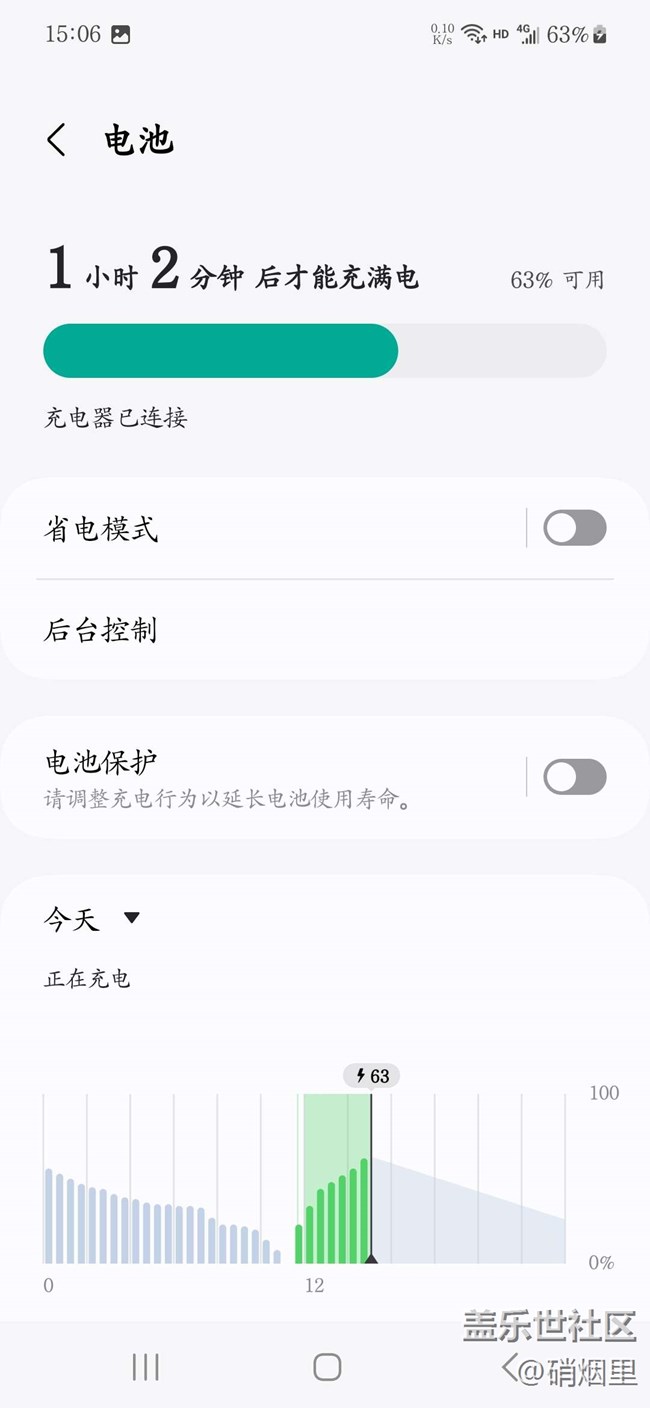The width and height of the screenshot is (650, 1408).
Task: Go back from the 电池 screen
Action: 57,140
